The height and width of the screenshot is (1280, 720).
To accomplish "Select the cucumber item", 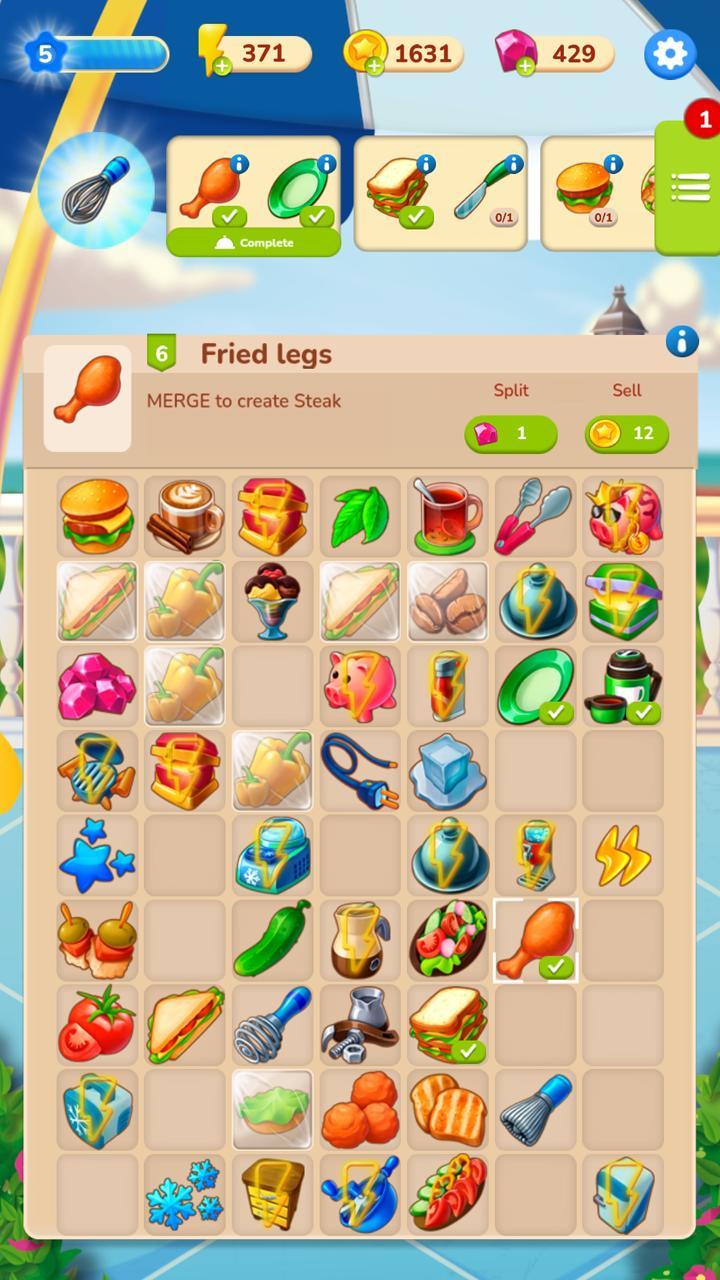I will click(x=272, y=938).
